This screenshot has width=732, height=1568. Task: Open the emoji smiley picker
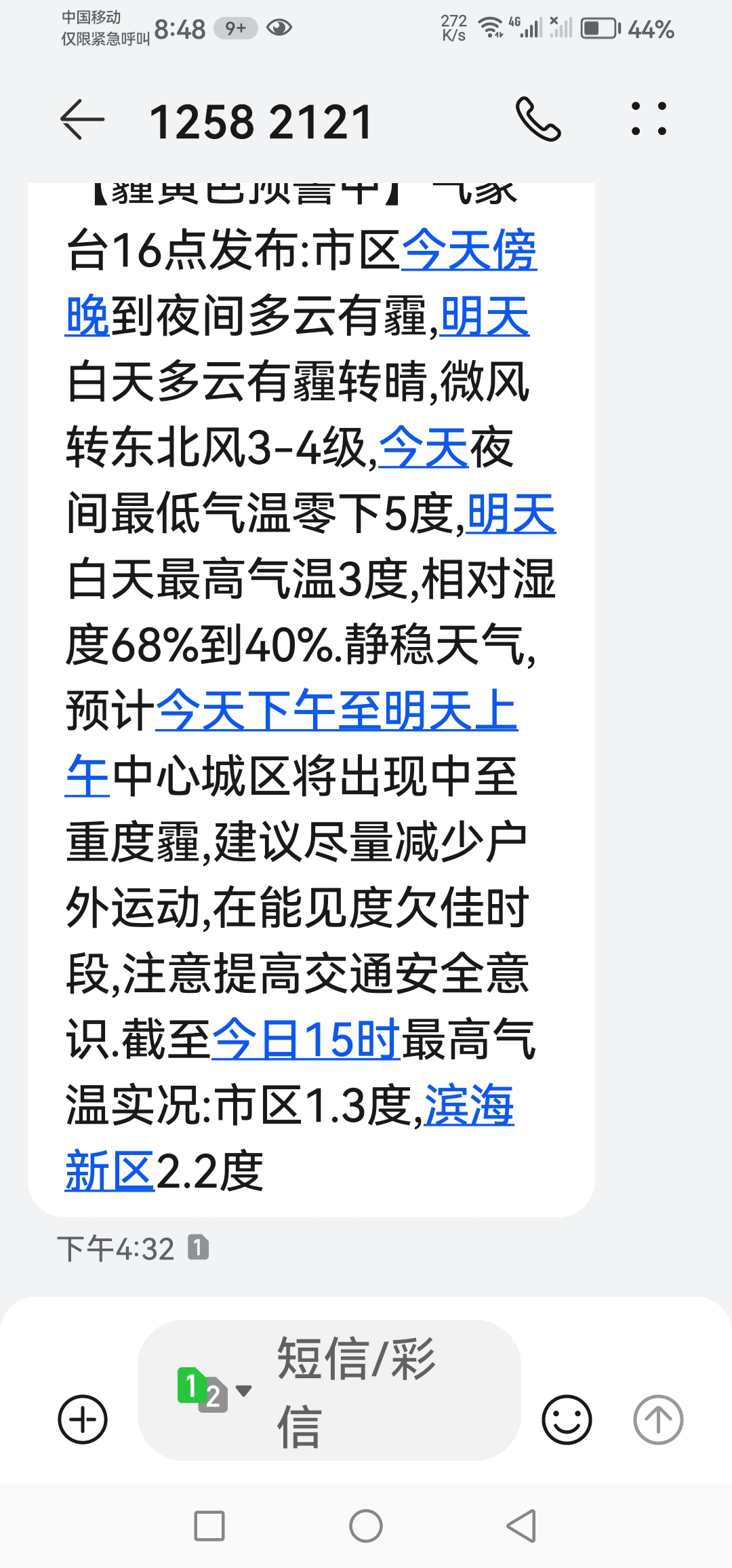pos(567,1419)
